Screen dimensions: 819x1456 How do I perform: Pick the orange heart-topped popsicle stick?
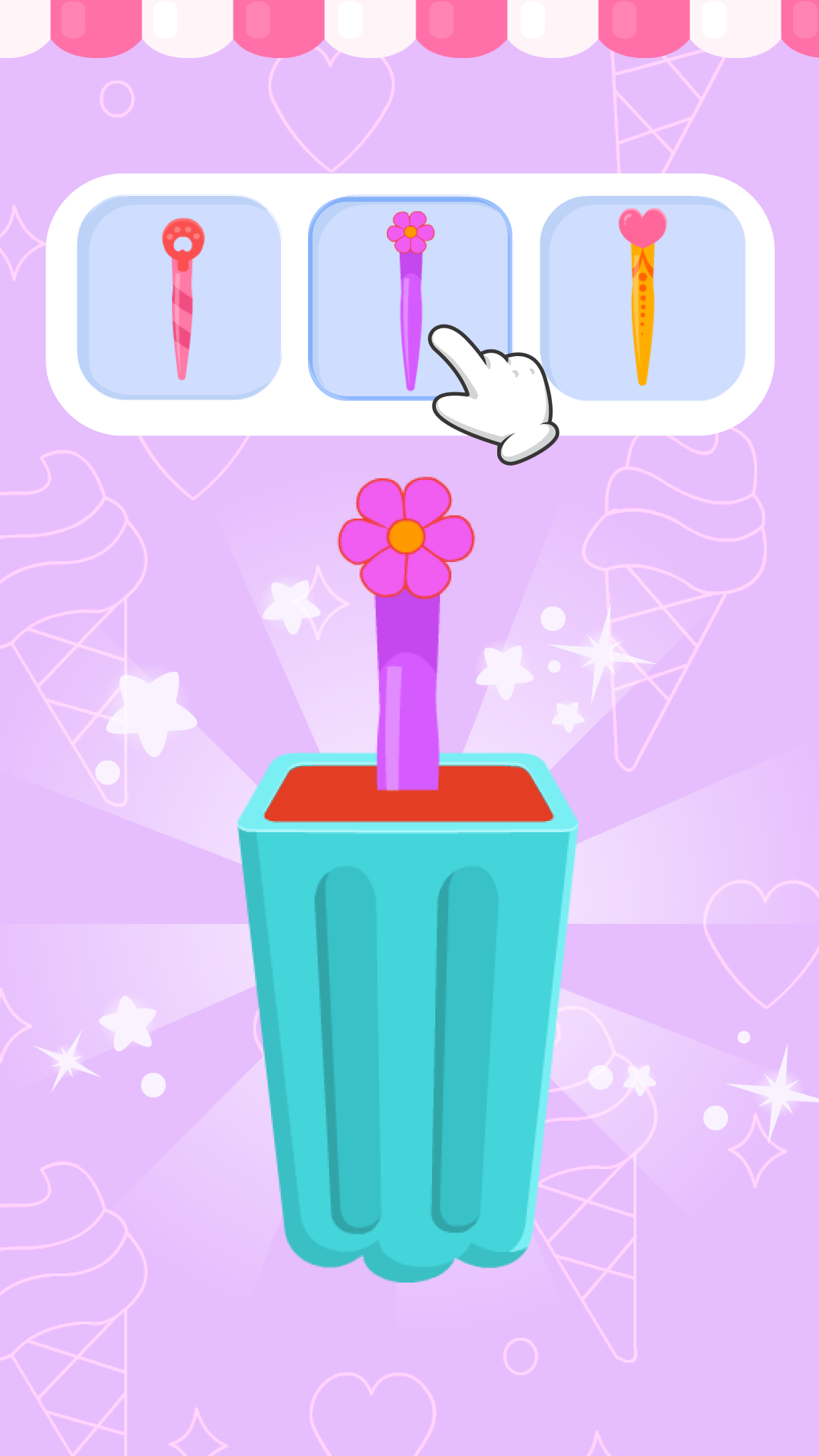642,297
